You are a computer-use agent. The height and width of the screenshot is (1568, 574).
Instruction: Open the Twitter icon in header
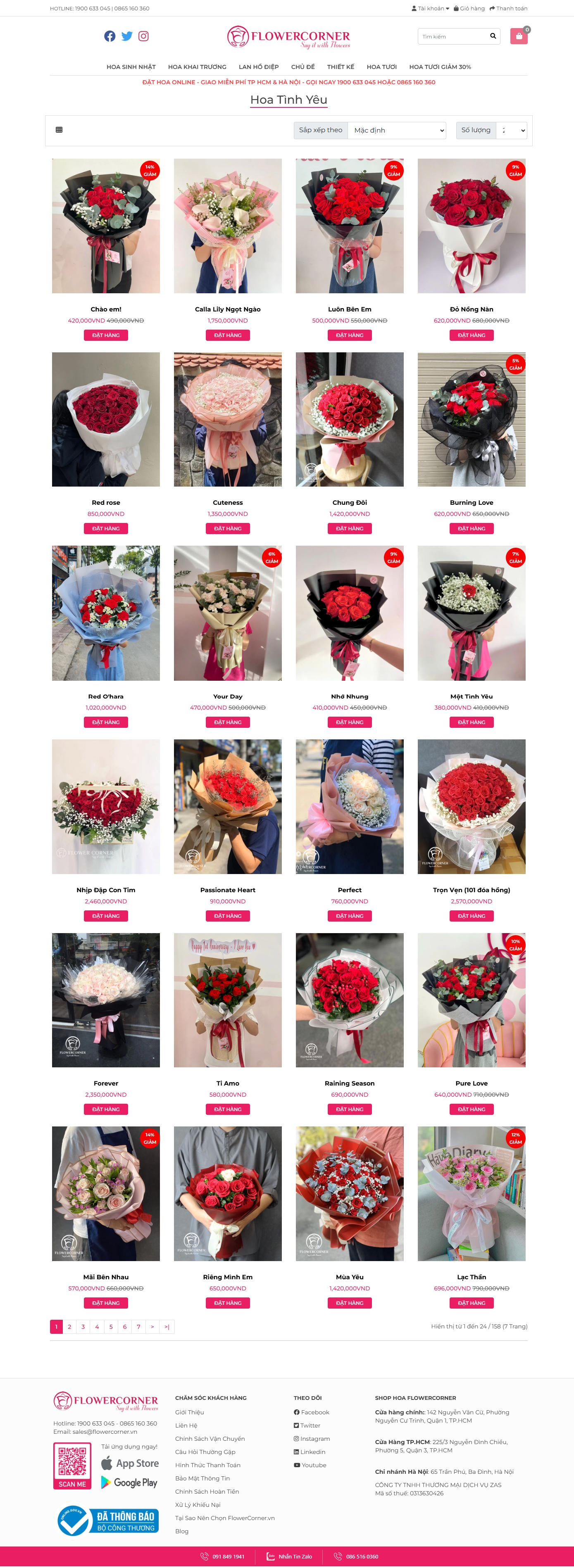126,36
